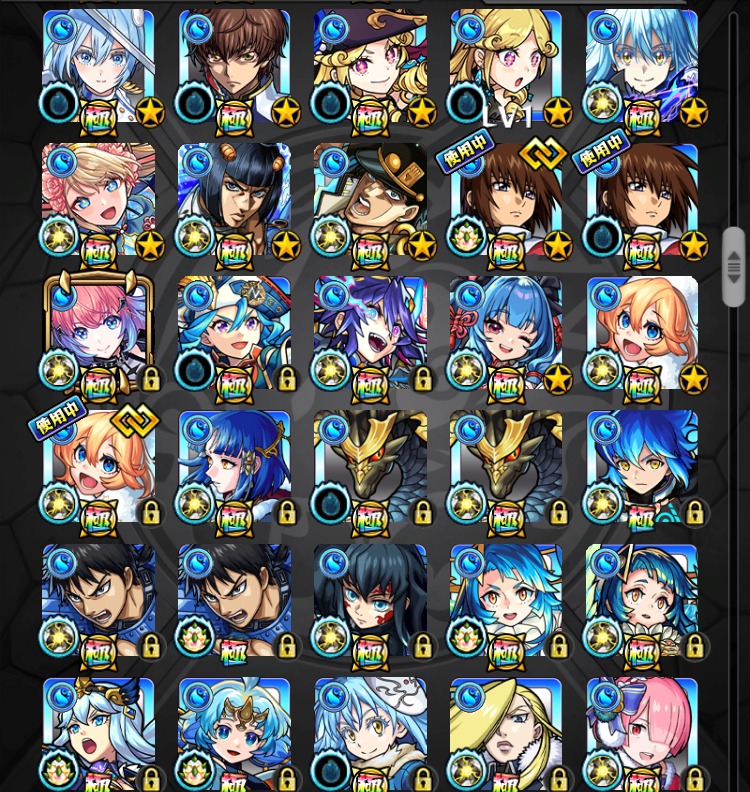Open the pink-haired maid girl tile
The image size is (750, 792).
click(642, 732)
